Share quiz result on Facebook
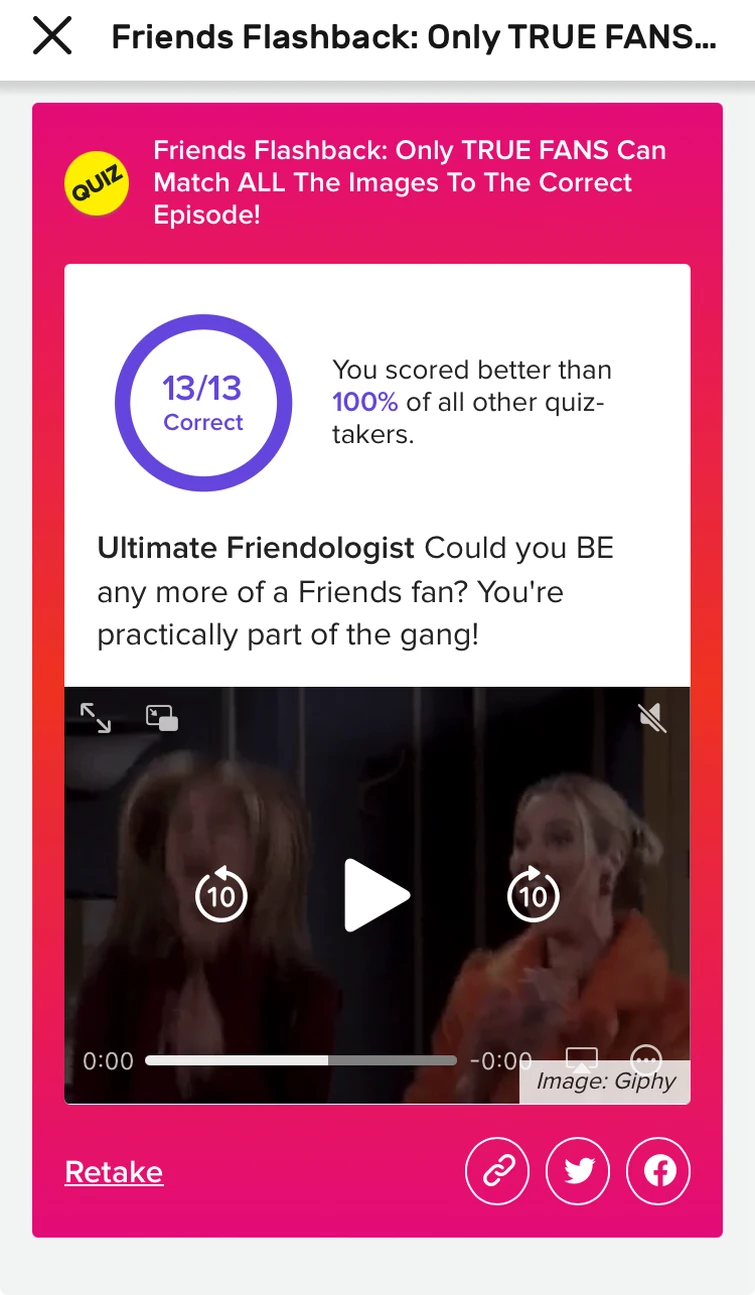The width and height of the screenshot is (755, 1295). pos(659,1171)
